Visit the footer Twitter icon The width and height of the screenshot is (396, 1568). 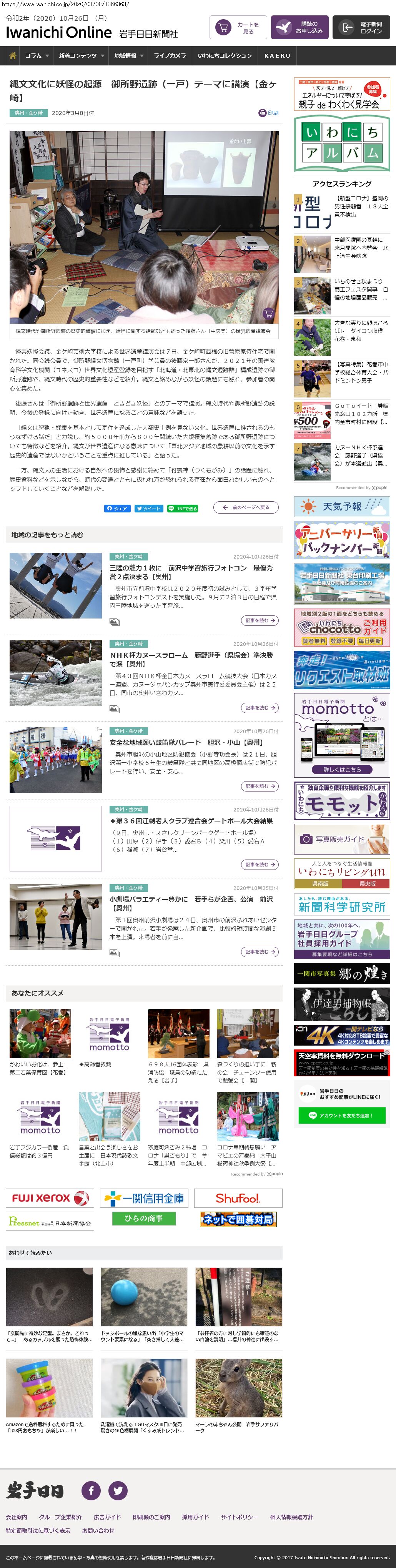(x=118, y=1490)
